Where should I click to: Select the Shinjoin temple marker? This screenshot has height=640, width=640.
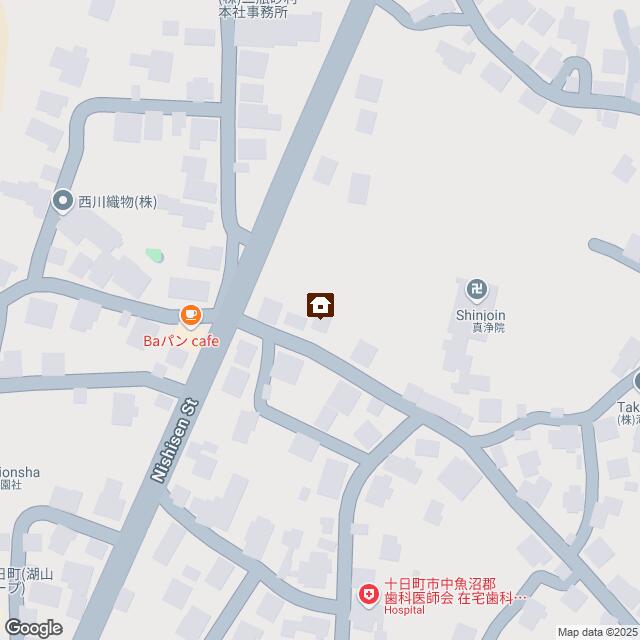coord(478,291)
